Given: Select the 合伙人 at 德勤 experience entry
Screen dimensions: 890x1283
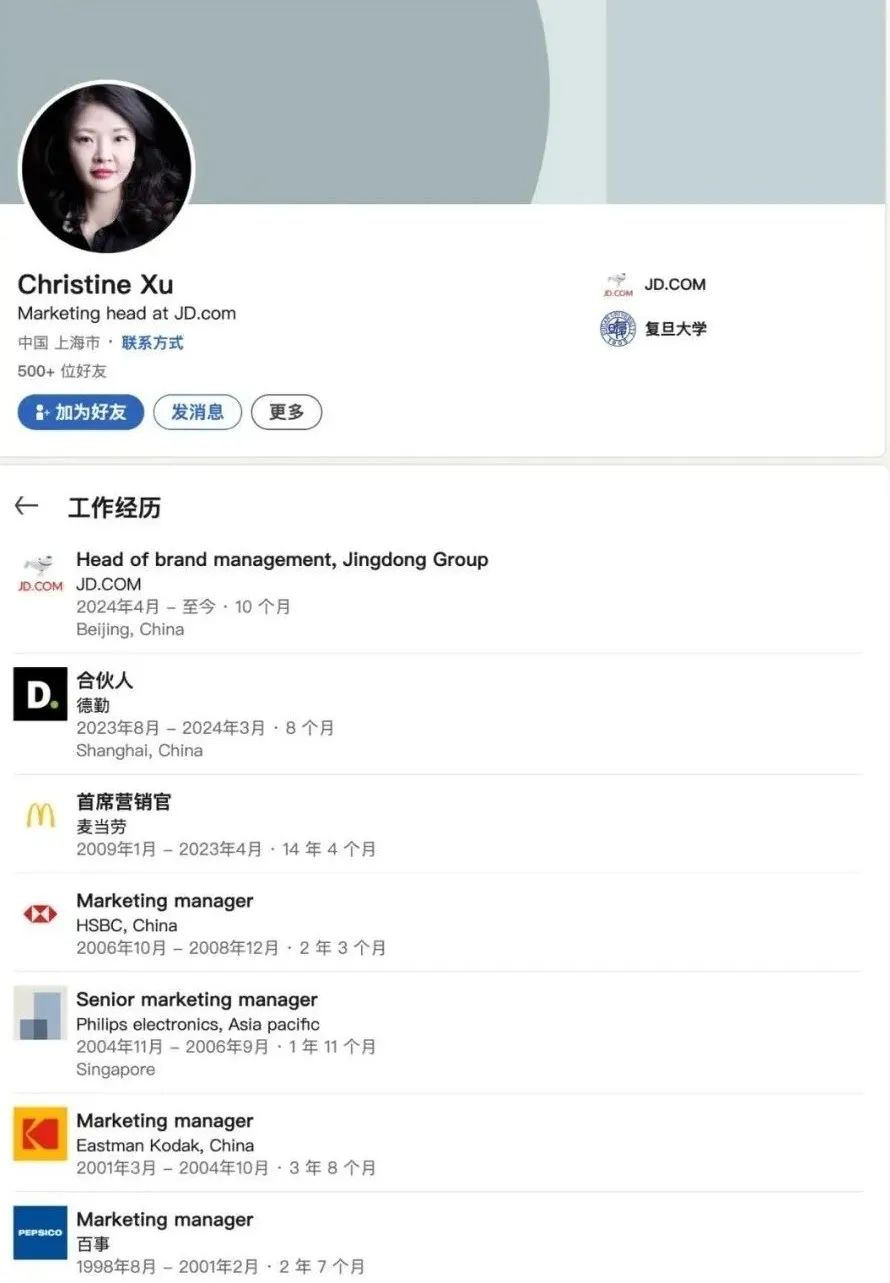Looking at the screenshot, I should (x=105, y=681).
